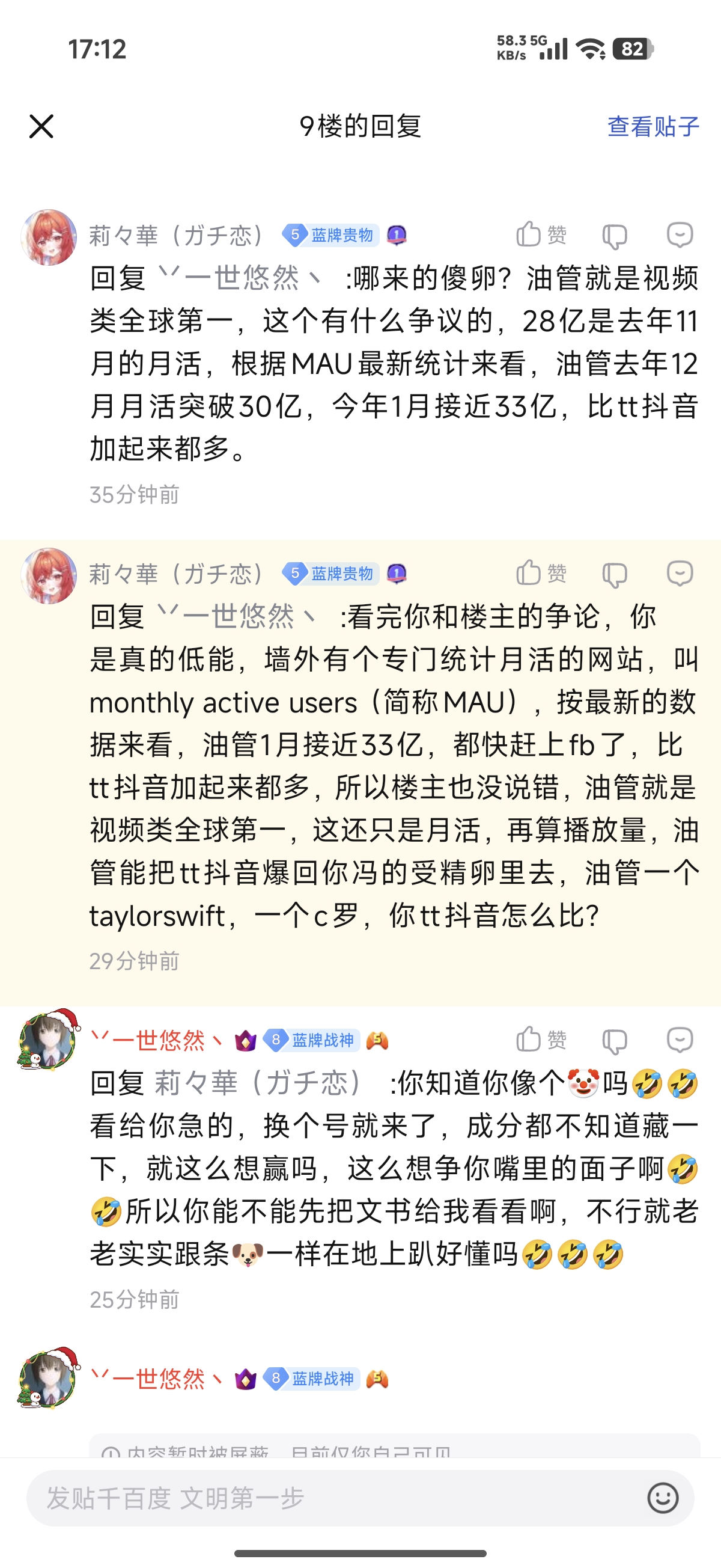The height and width of the screenshot is (1568, 721).
Task: Open the original post via 查看贴子
Action: tap(653, 127)
